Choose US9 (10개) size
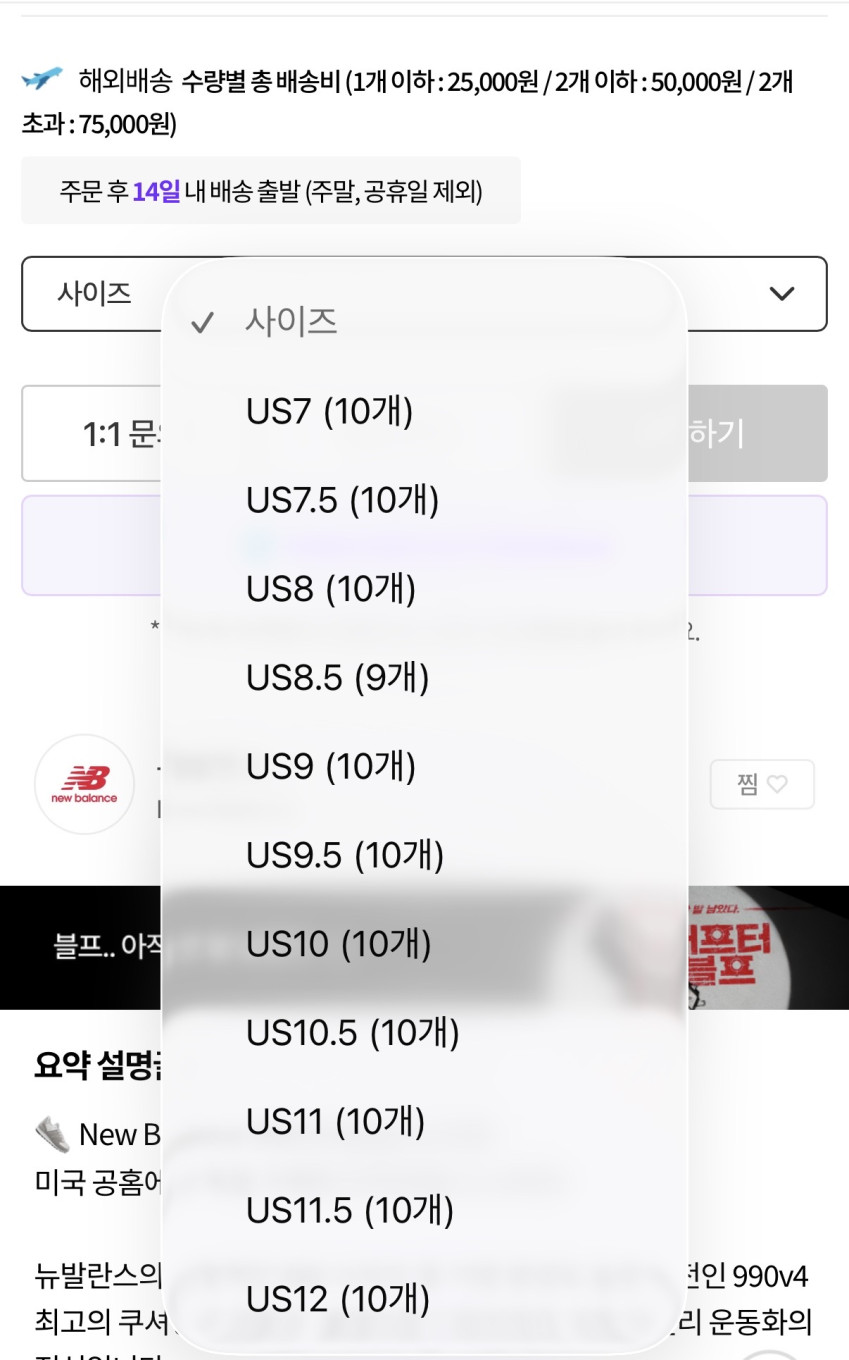This screenshot has height=1360, width=849. click(x=330, y=767)
